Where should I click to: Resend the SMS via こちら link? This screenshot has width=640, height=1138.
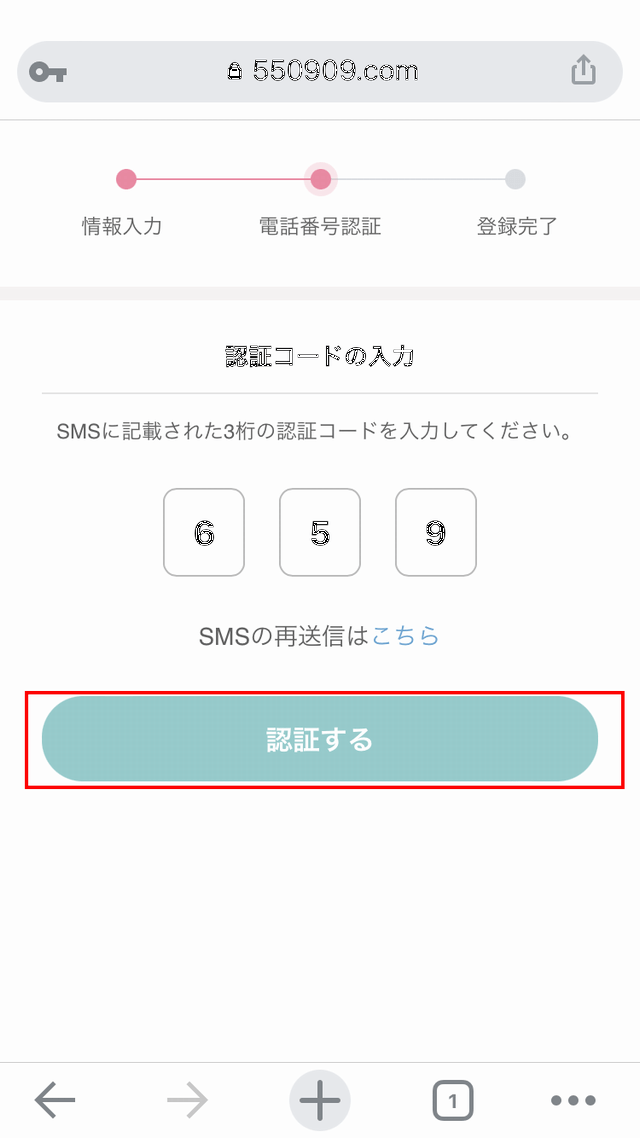[x=405, y=636]
